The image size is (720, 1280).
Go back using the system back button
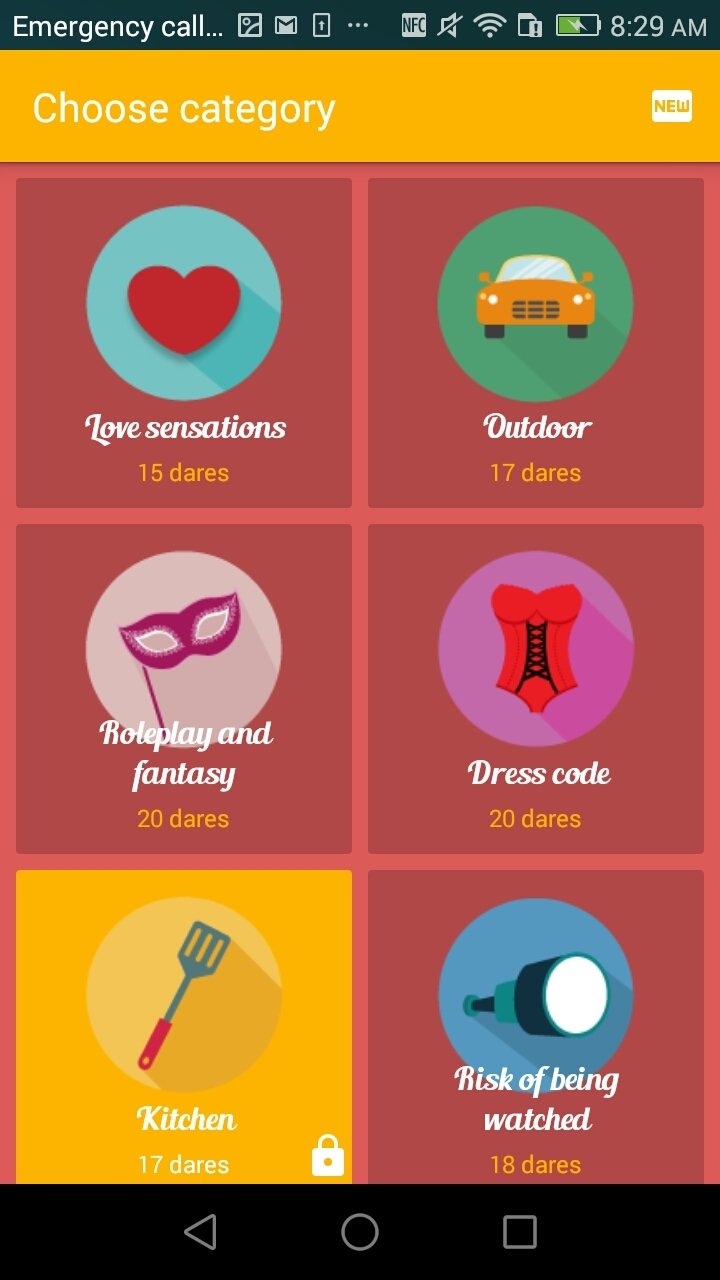(200, 1232)
